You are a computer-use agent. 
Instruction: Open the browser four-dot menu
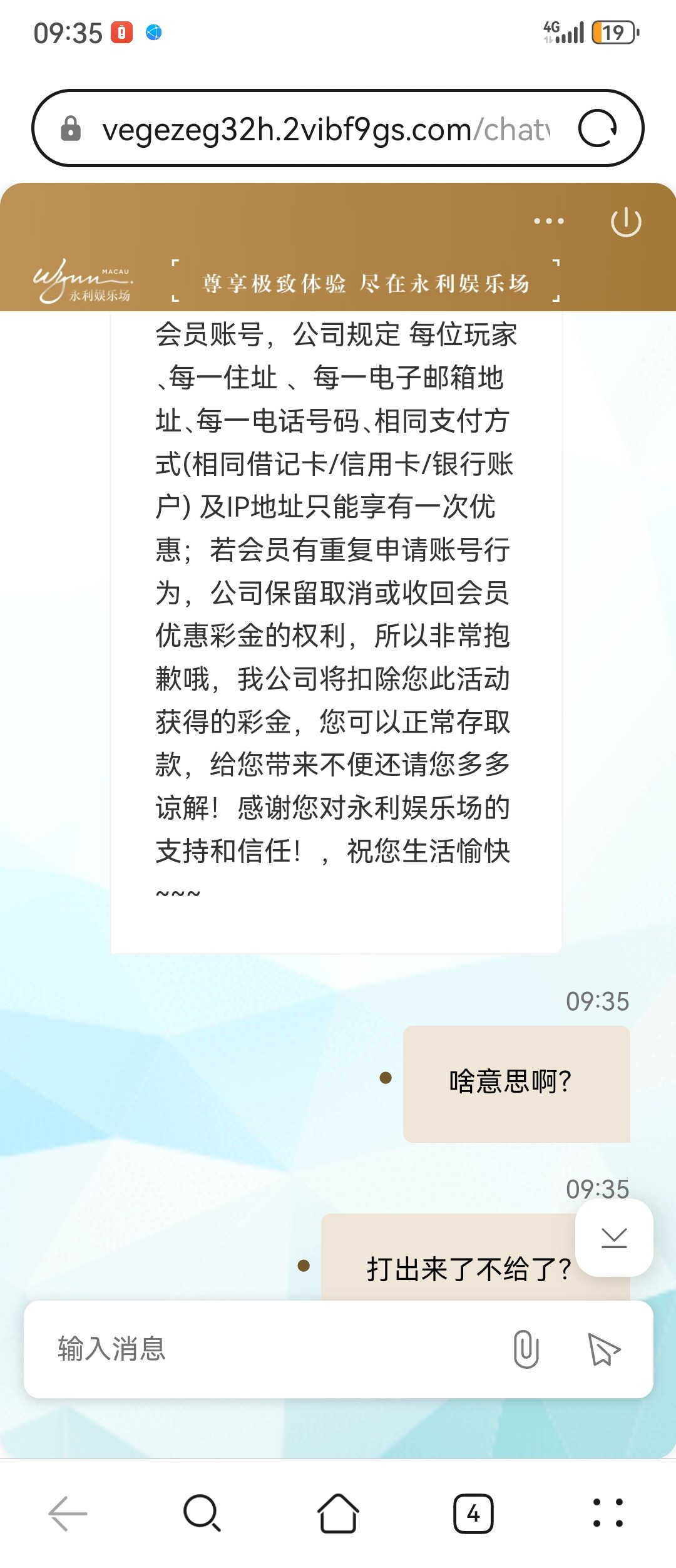(x=608, y=1514)
